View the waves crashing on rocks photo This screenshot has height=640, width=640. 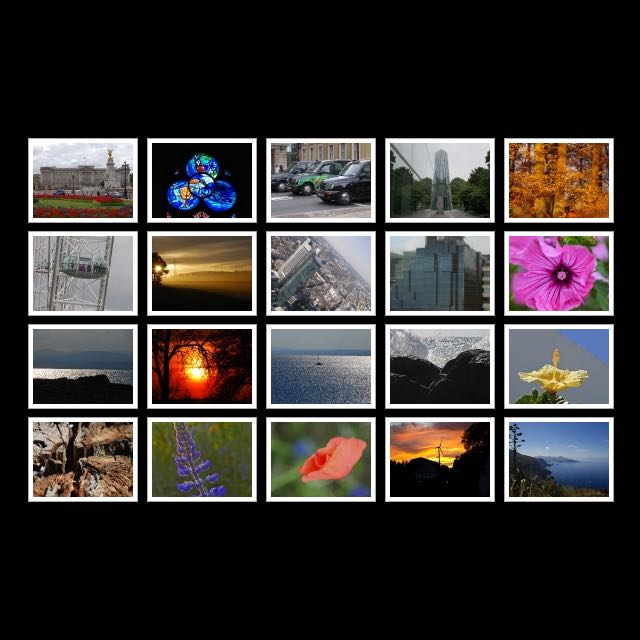[440, 366]
